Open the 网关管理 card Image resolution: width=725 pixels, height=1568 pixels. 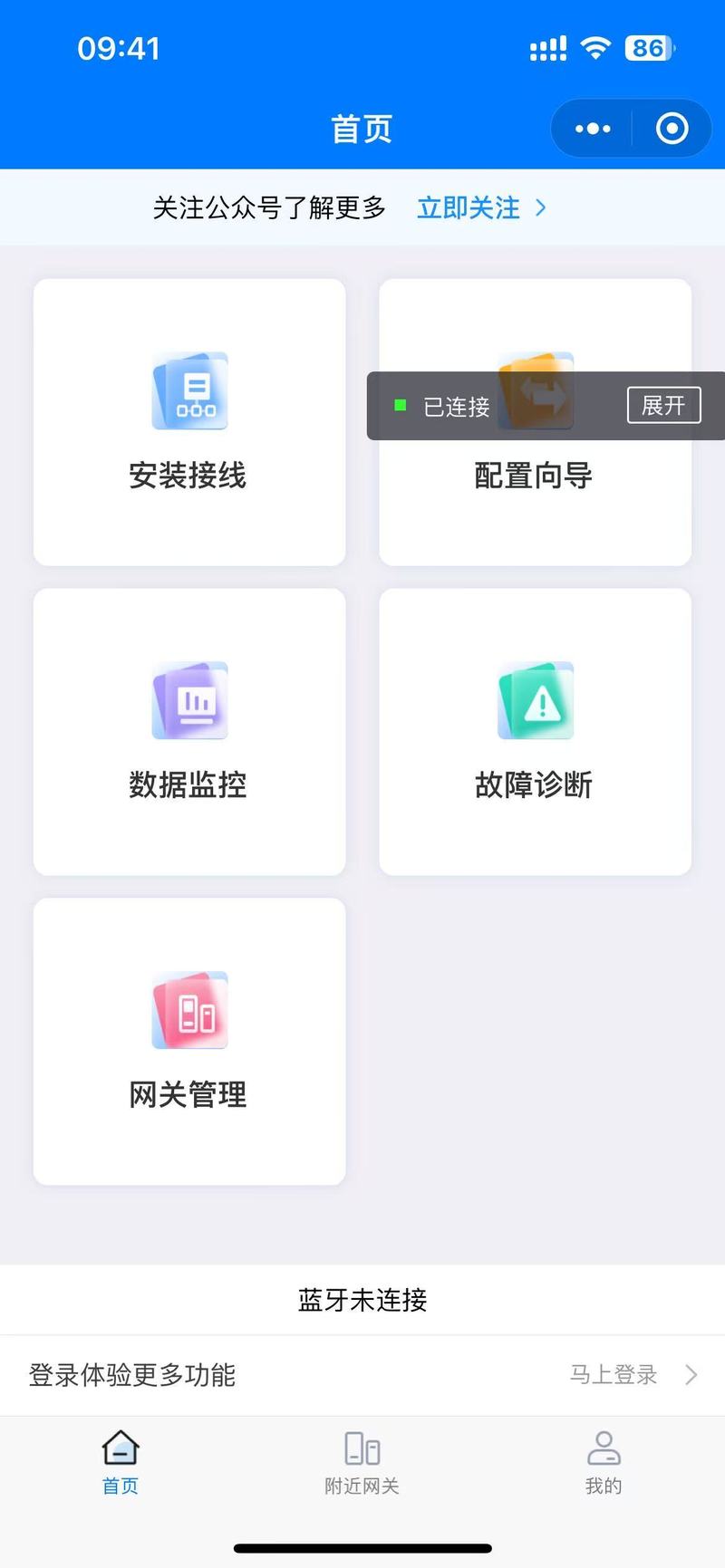pos(189,1042)
